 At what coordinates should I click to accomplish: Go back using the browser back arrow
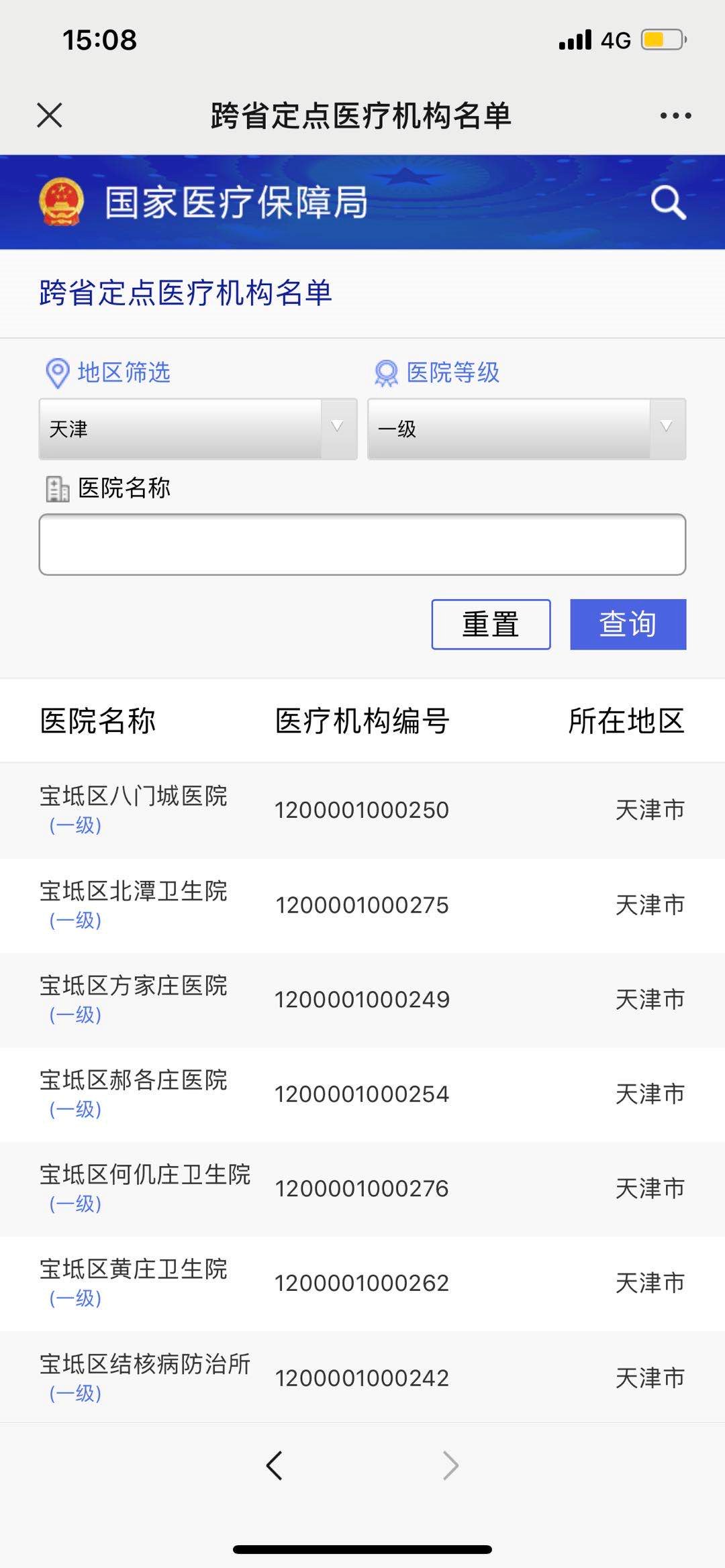[x=275, y=1465]
